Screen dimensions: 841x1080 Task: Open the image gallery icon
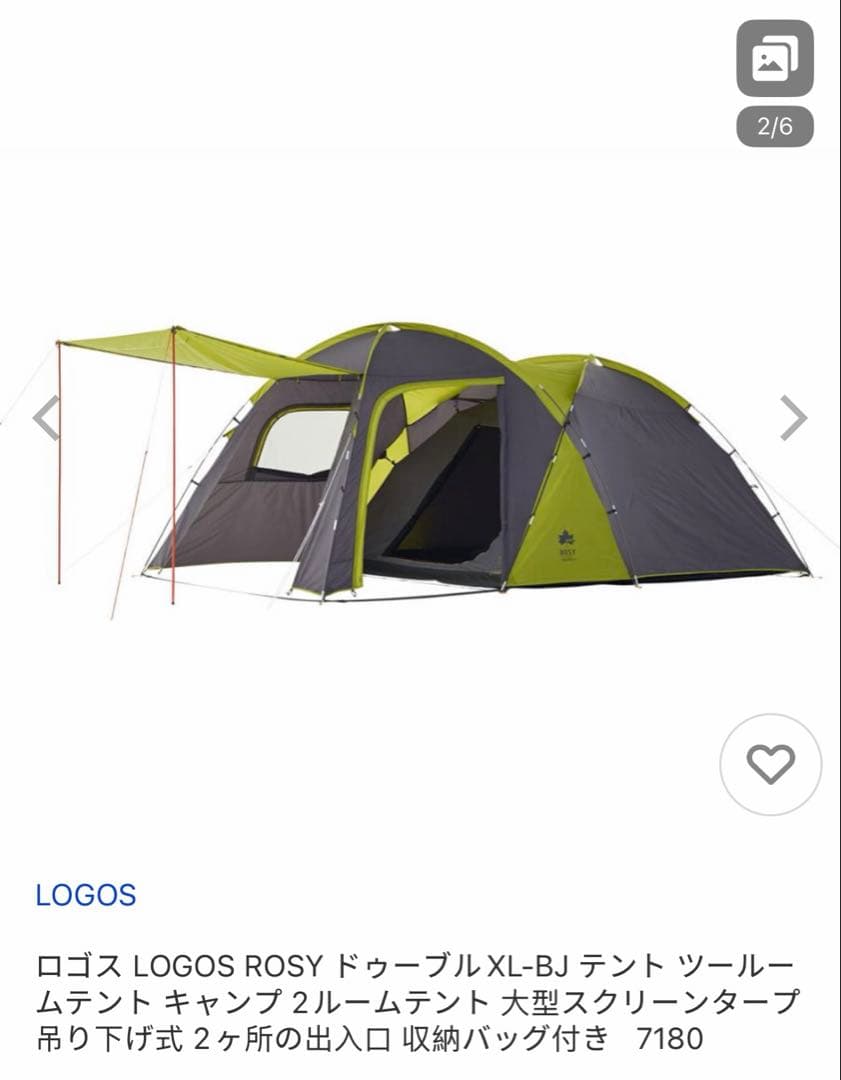click(775, 59)
